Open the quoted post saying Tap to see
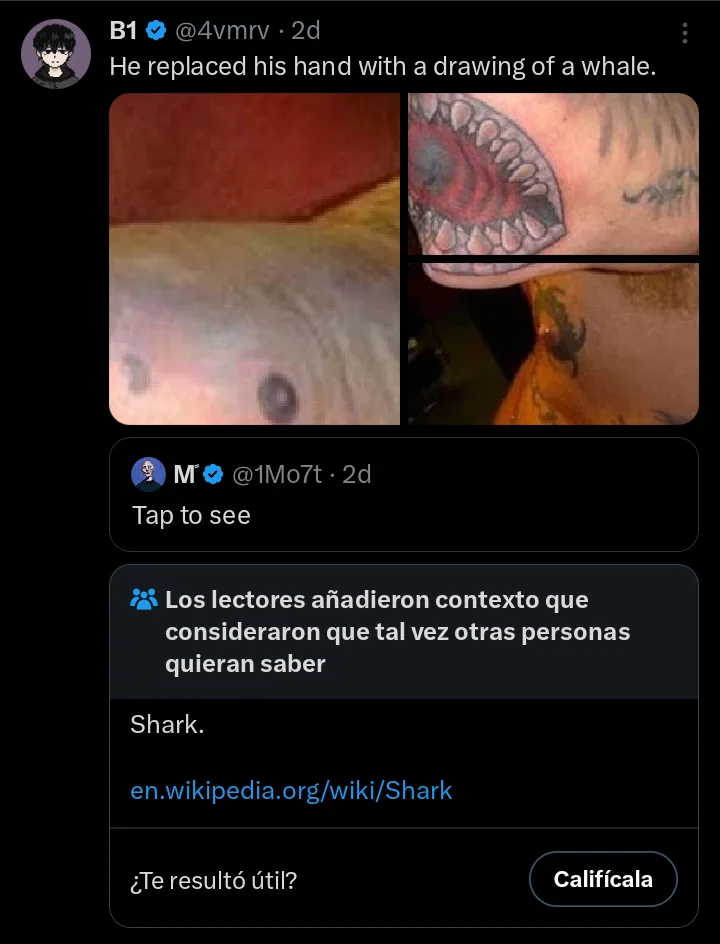Image resolution: width=720 pixels, height=944 pixels. tap(403, 494)
